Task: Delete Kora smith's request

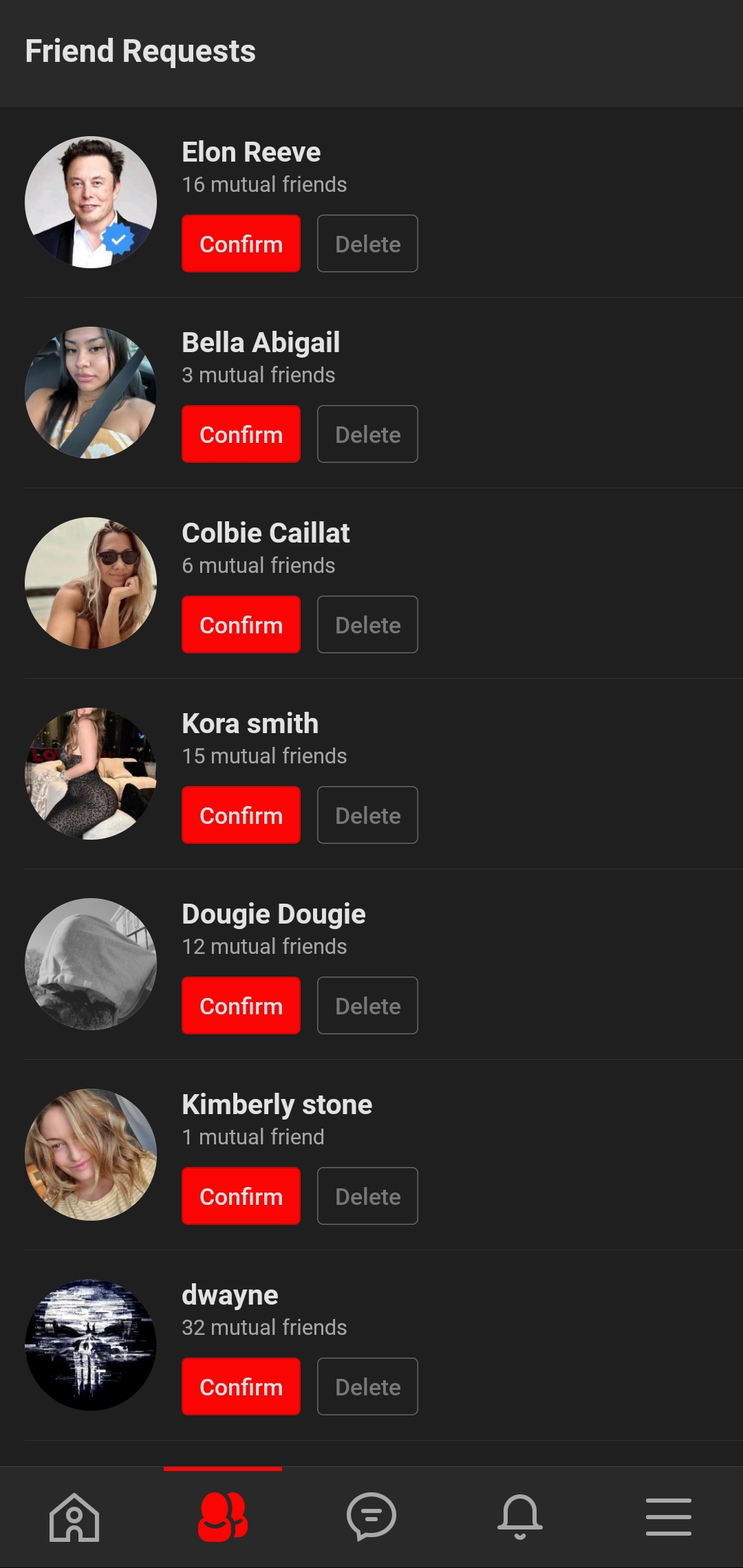Action: 367,815
